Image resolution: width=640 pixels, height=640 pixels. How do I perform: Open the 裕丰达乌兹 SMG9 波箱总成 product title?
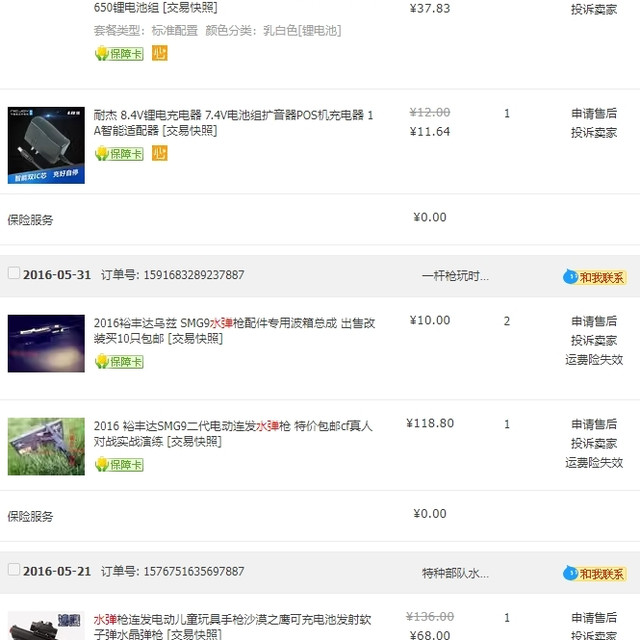point(234,329)
